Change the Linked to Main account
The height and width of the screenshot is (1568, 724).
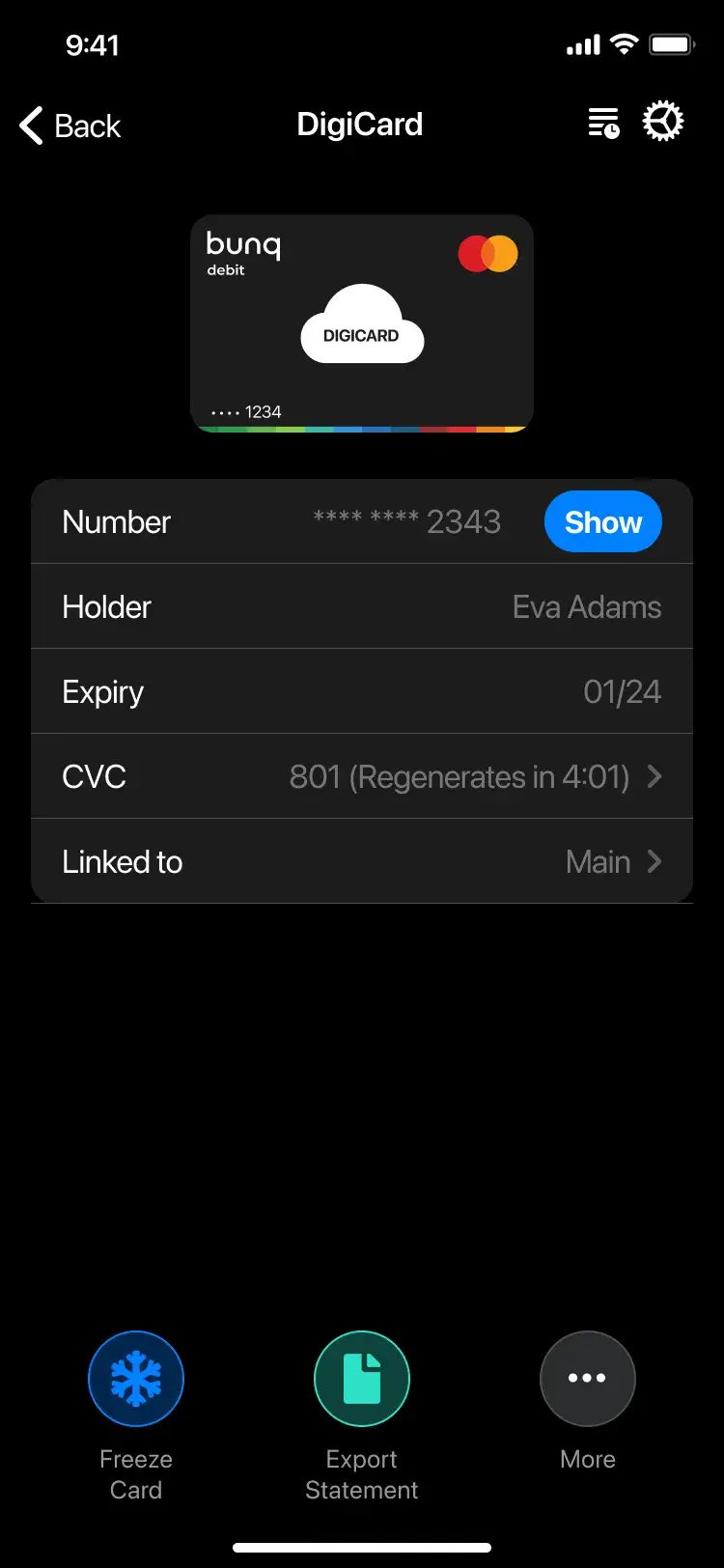coord(362,861)
